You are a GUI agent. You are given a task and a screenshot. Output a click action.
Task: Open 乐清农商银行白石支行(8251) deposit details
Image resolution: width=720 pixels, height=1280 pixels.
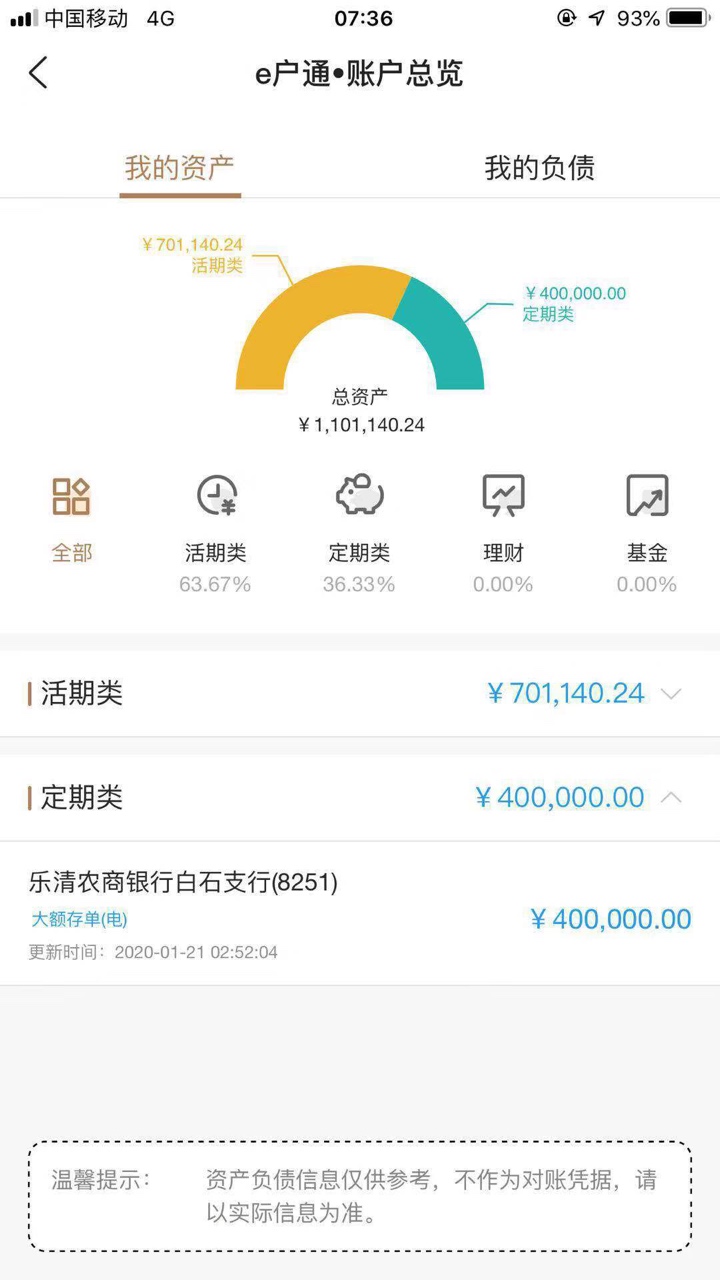coord(360,913)
